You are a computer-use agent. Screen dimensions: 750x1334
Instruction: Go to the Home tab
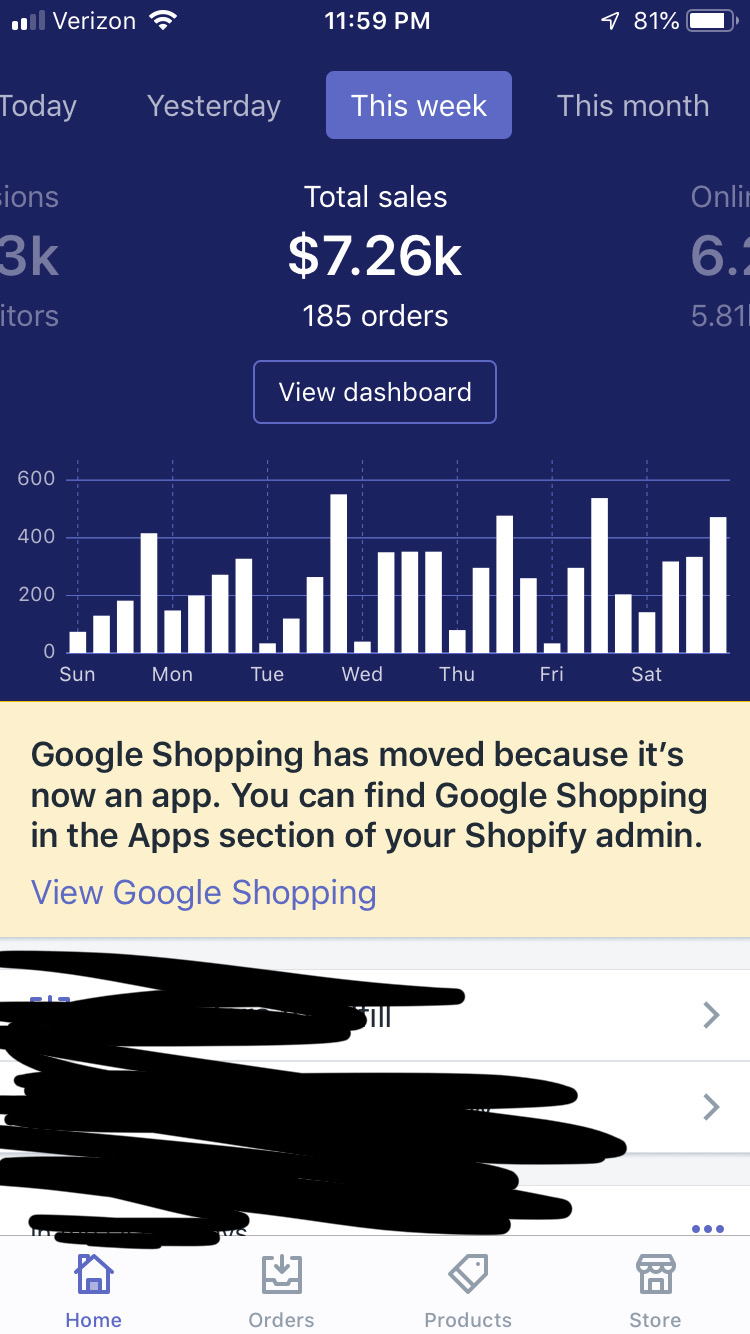pyautogui.click(x=94, y=1292)
